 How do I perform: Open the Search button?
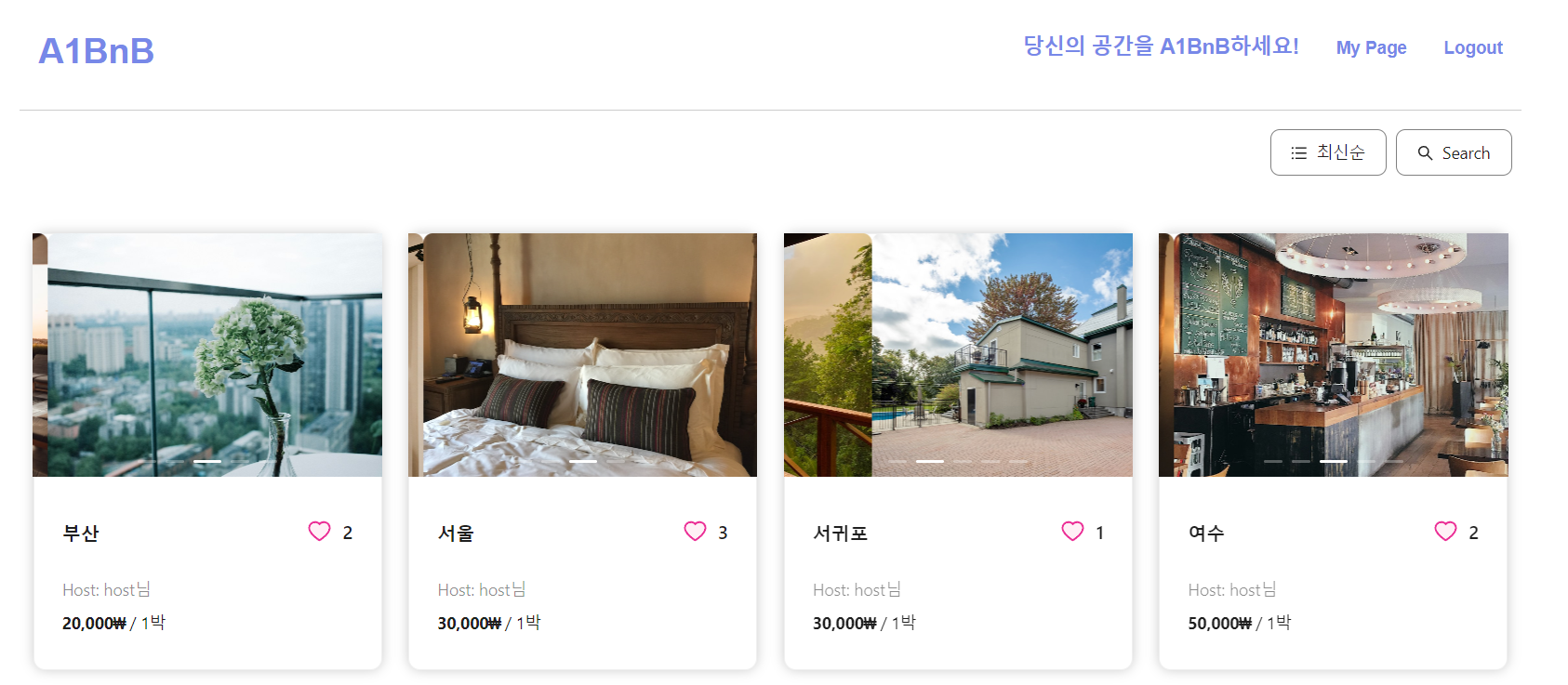click(x=1453, y=152)
